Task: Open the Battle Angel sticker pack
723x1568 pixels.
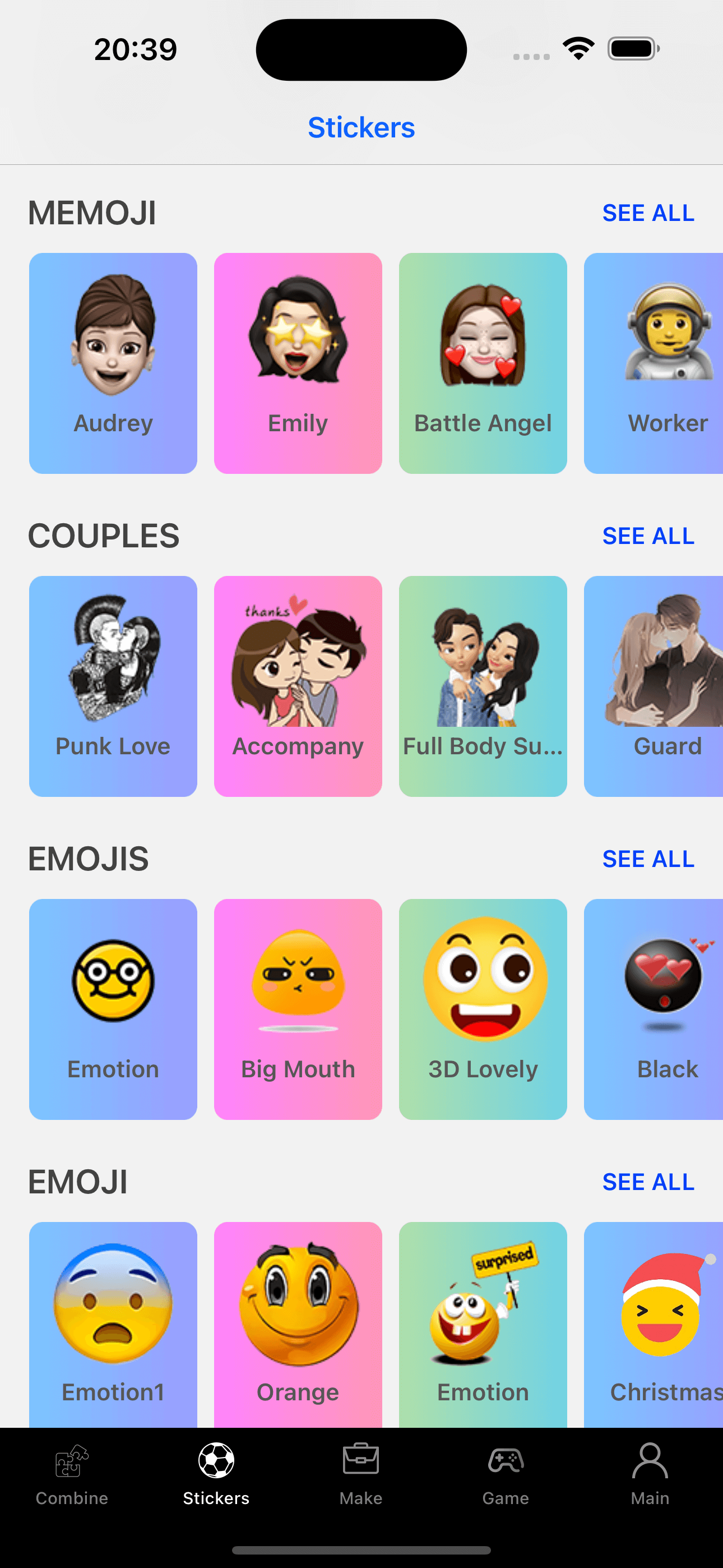Action: pyautogui.click(x=483, y=362)
